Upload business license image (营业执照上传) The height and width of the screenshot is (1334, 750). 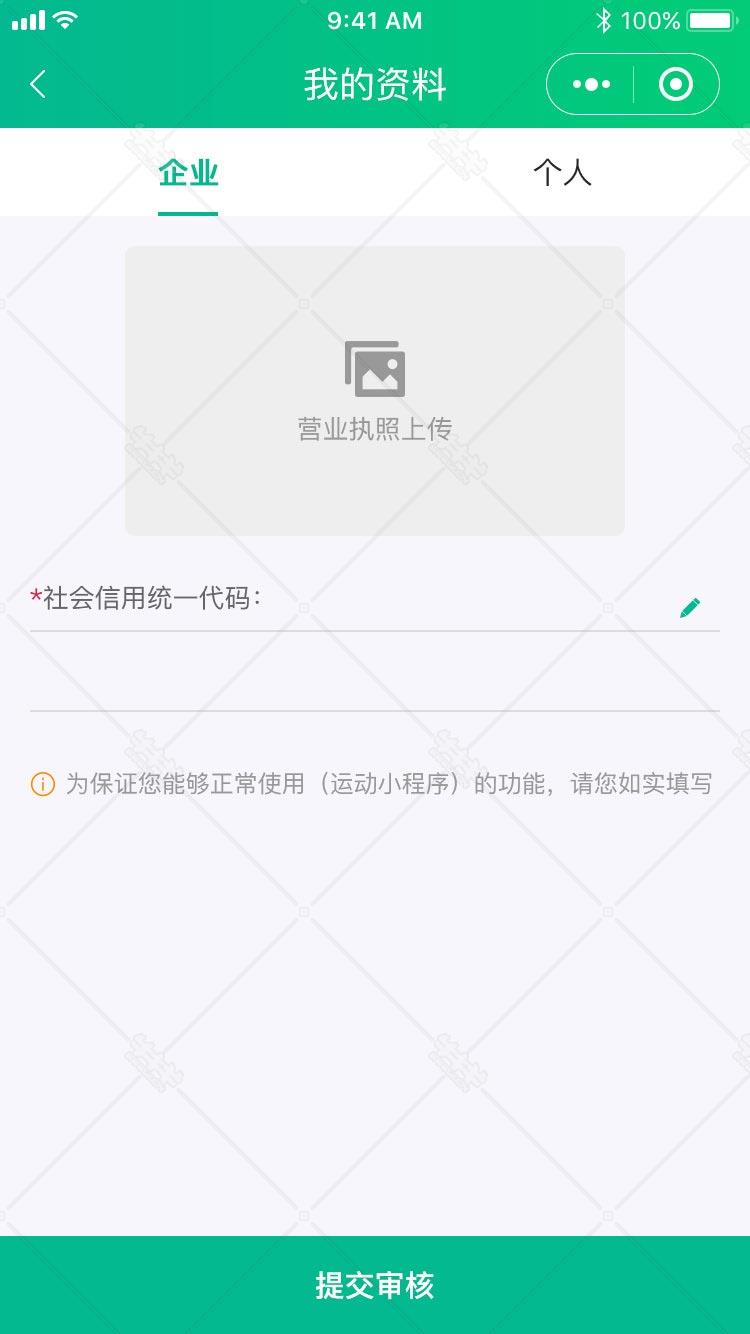pyautogui.click(x=375, y=391)
